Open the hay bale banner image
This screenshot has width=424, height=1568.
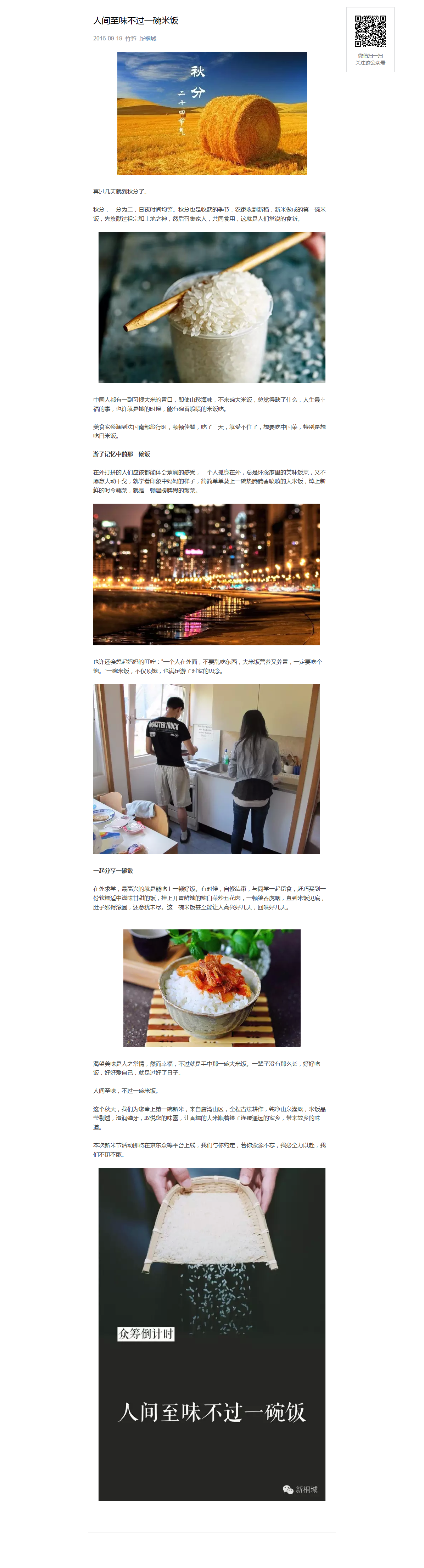click(x=211, y=113)
